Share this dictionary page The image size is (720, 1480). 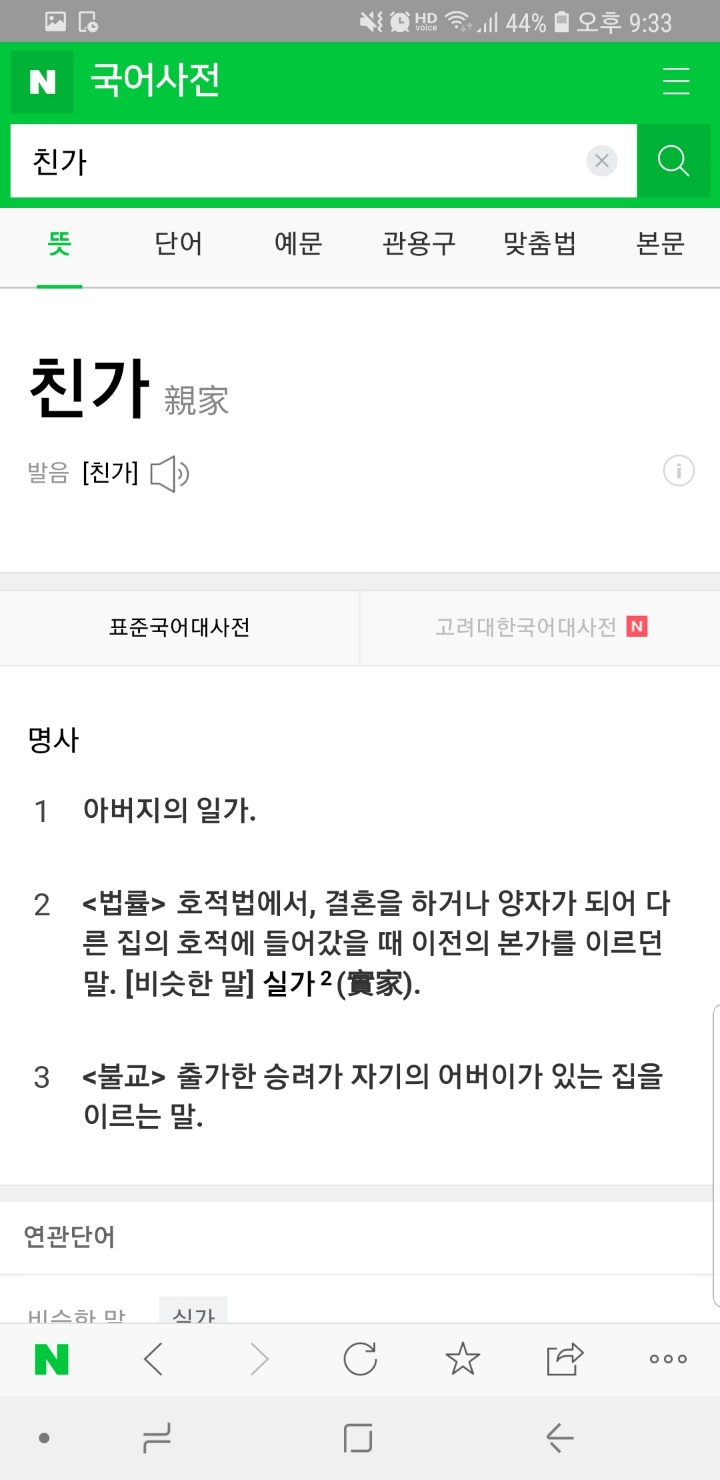[565, 1358]
